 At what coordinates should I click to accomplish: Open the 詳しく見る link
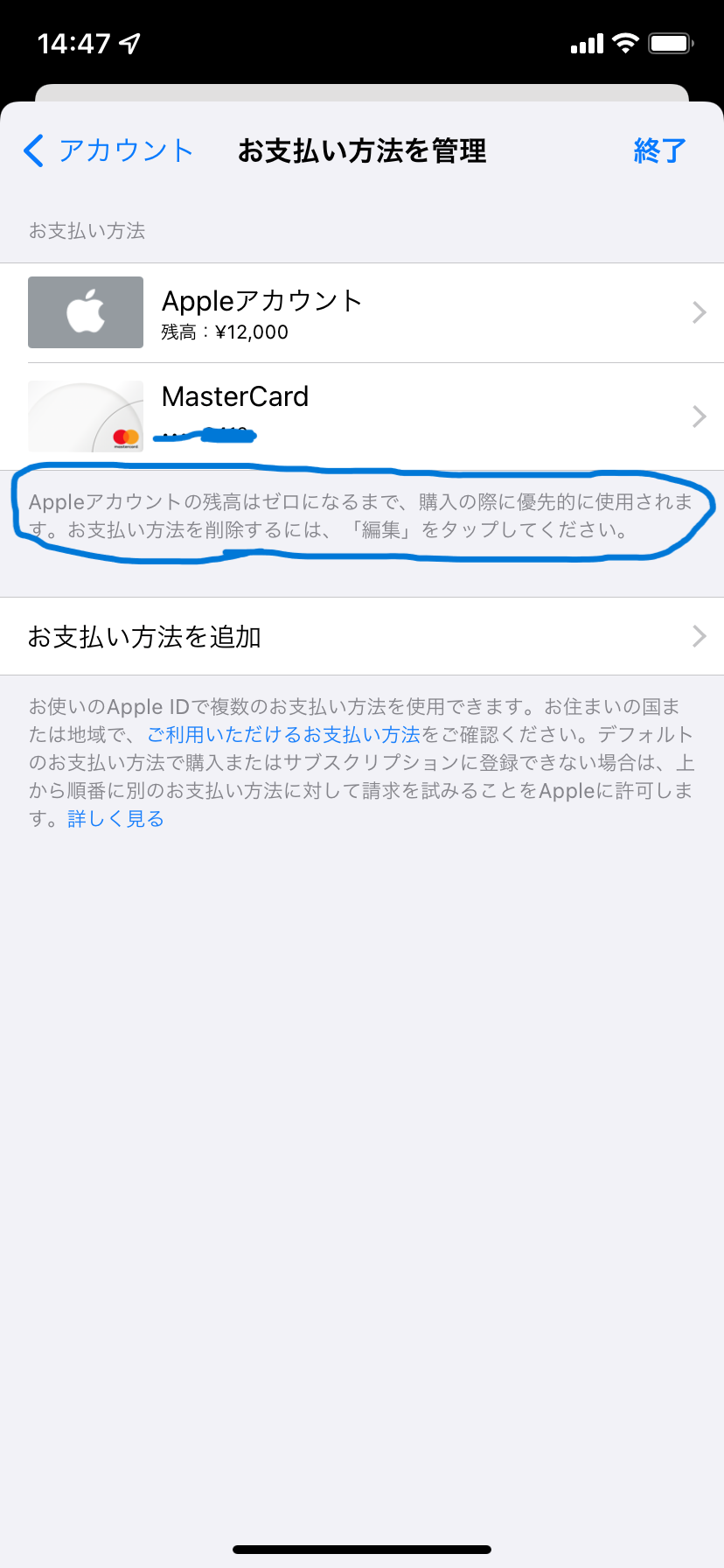(x=115, y=819)
